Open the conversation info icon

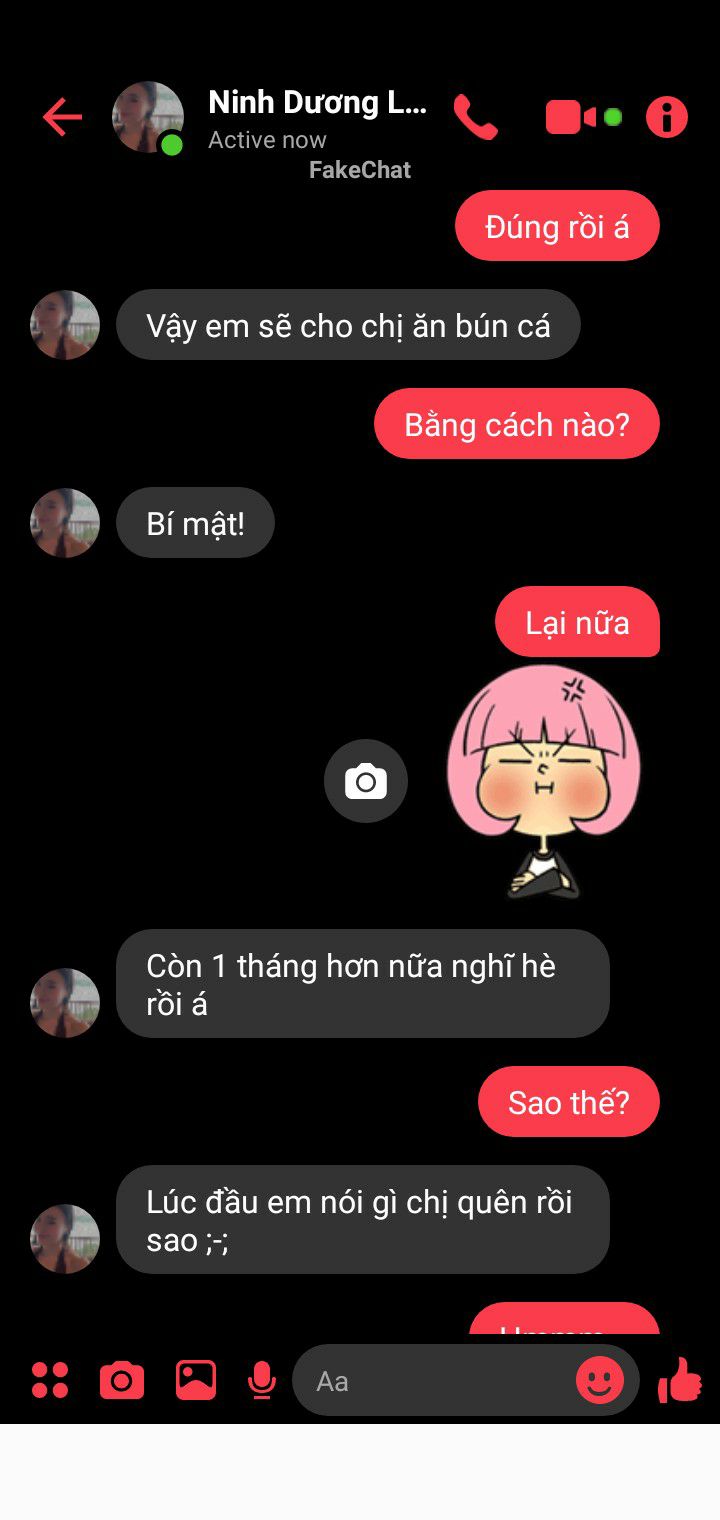click(667, 118)
